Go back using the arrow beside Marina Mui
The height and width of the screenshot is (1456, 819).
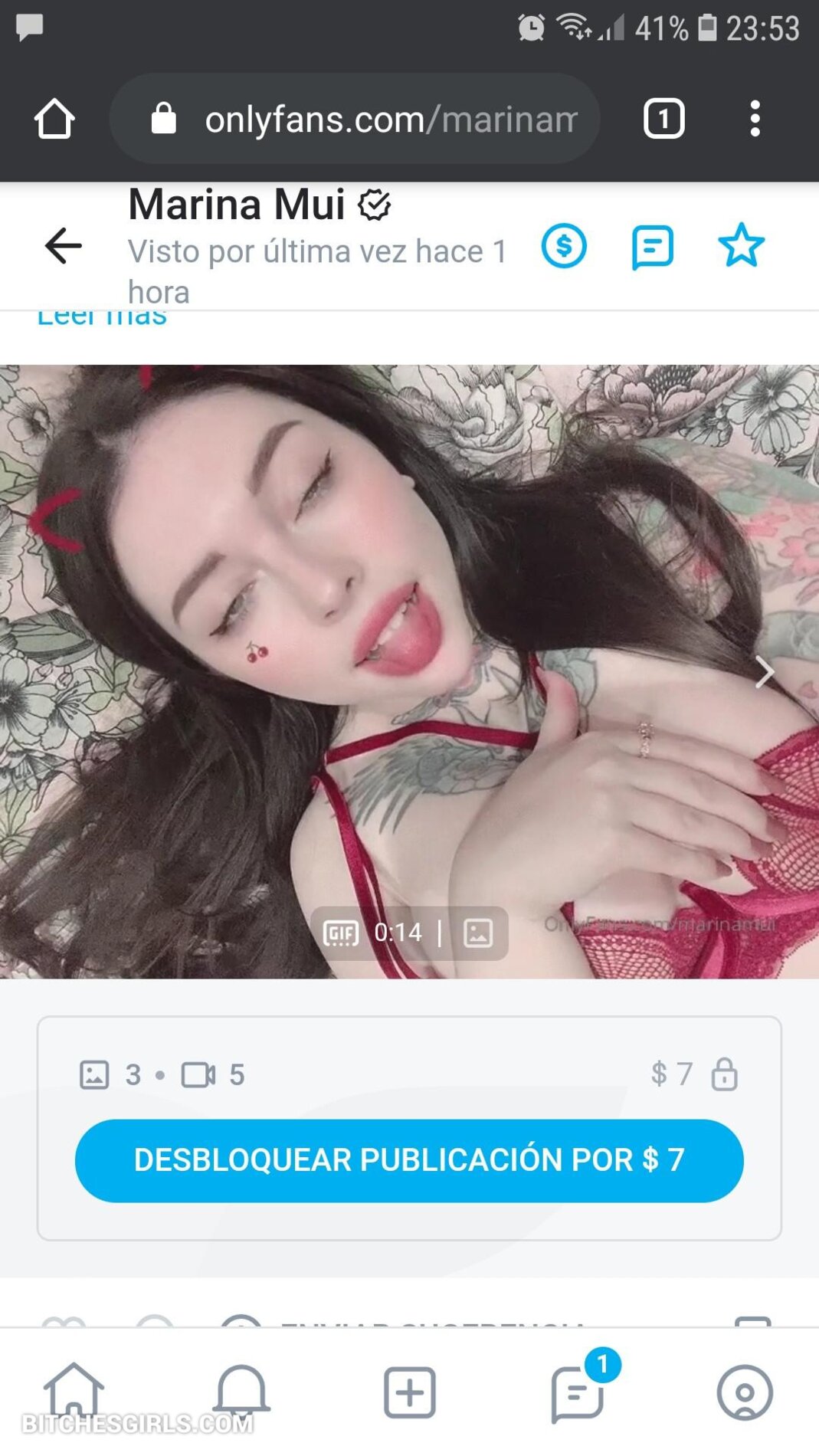[63, 246]
